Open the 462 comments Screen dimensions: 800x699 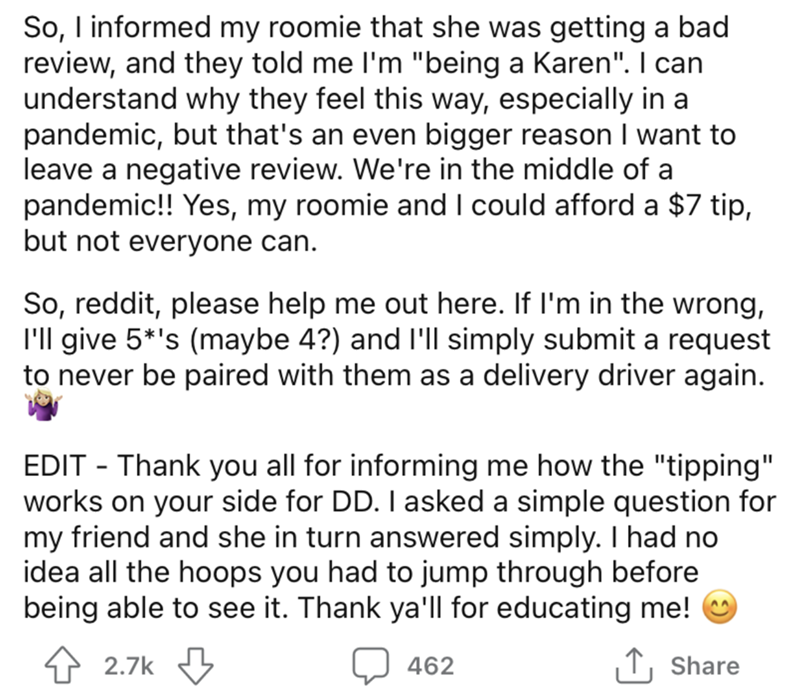pos(404,665)
